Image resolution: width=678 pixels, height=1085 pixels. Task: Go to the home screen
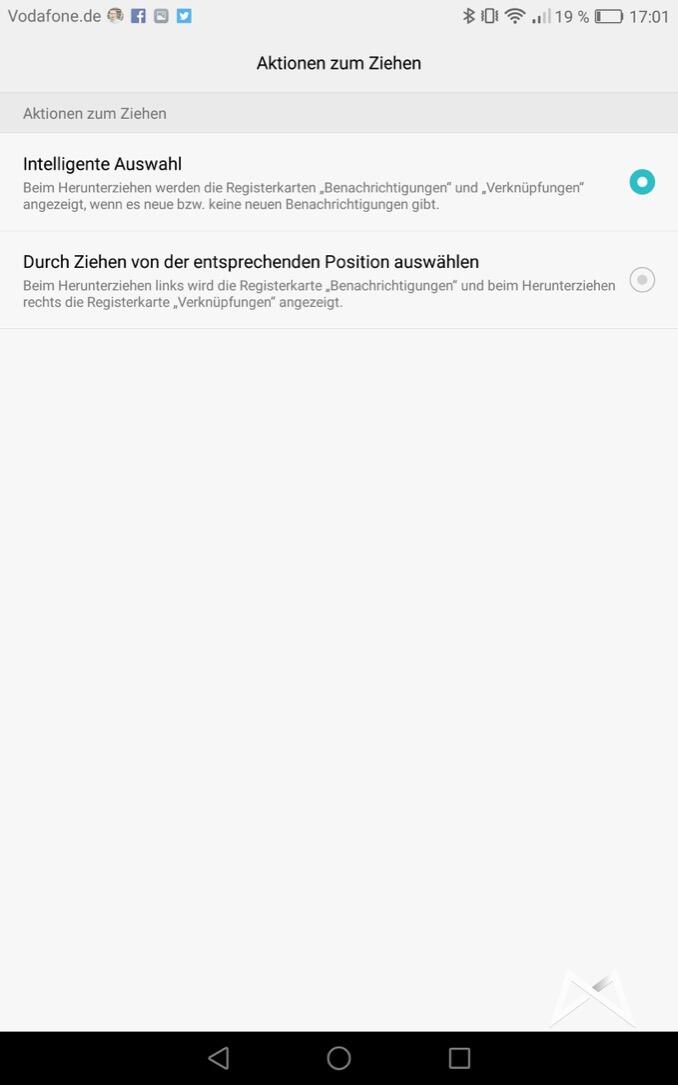tap(339, 1057)
